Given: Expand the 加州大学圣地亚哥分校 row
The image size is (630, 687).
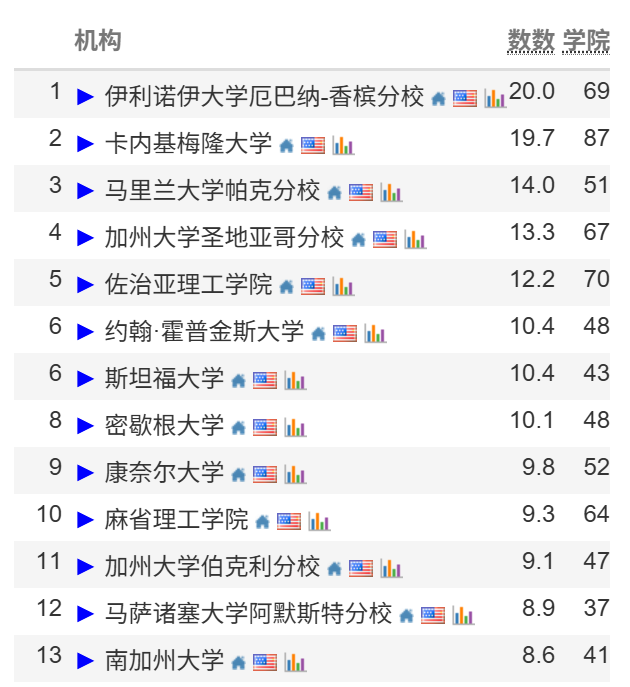Looking at the screenshot, I should point(85,238).
